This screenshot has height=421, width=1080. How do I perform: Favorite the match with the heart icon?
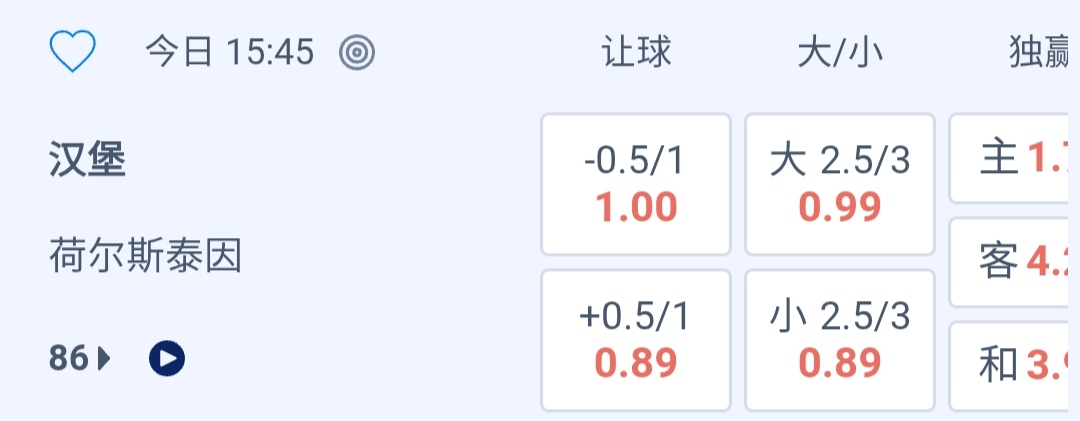(72, 51)
